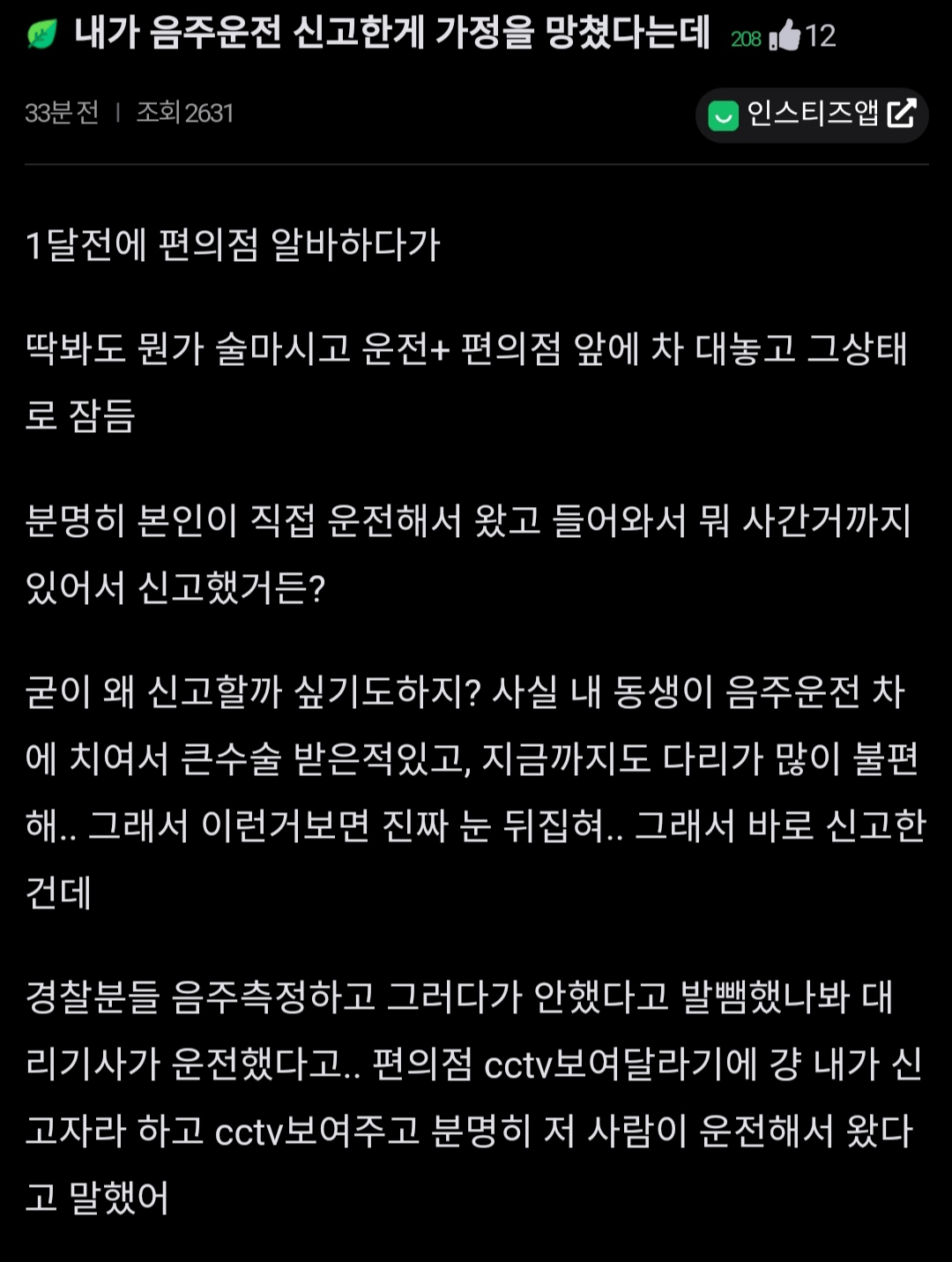The width and height of the screenshot is (952, 1262).
Task: Open the post in 인스티즈앱
Action: coord(812,115)
